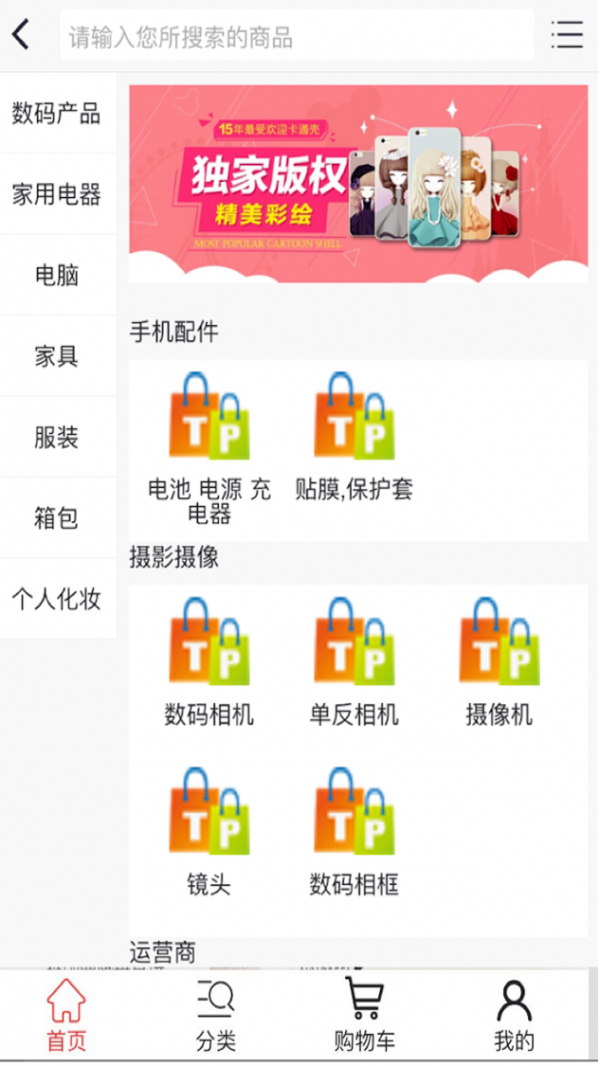Open the list menu icon
The height and width of the screenshot is (1066, 600).
[x=567, y=35]
